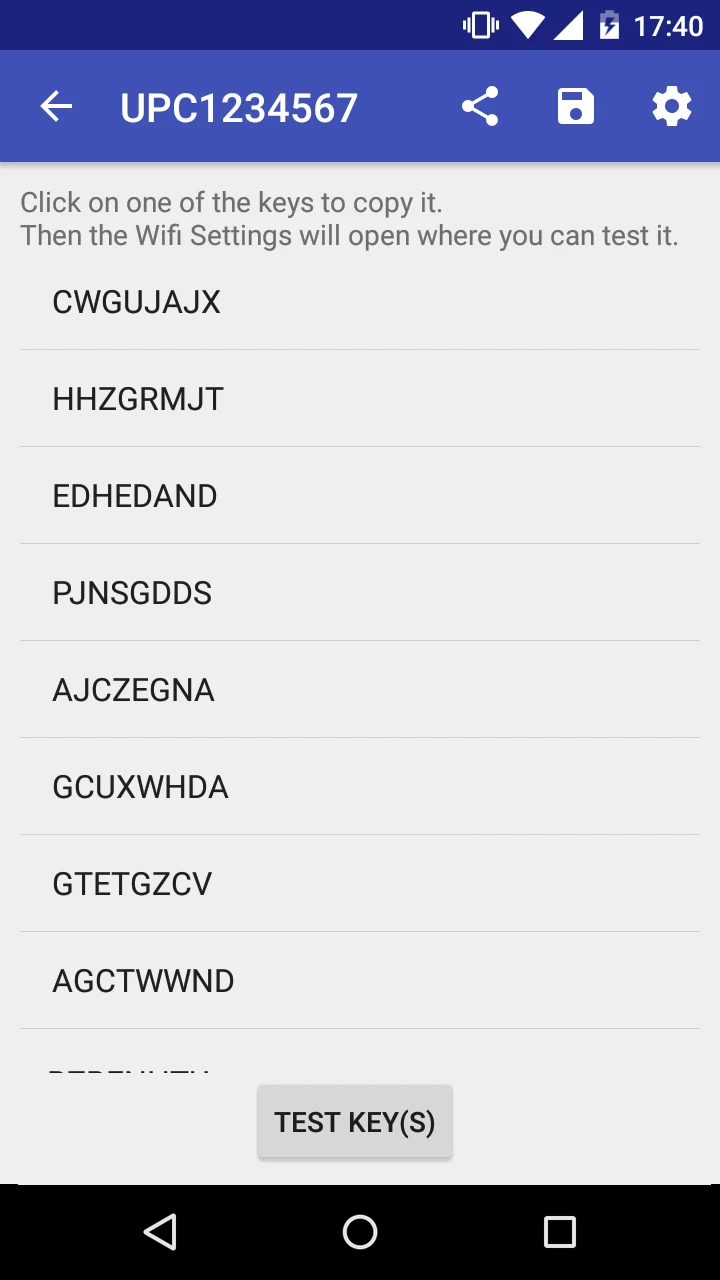Copy the key HHZGRMJT
Screen dimensions: 720x1280
pyautogui.click(x=360, y=399)
